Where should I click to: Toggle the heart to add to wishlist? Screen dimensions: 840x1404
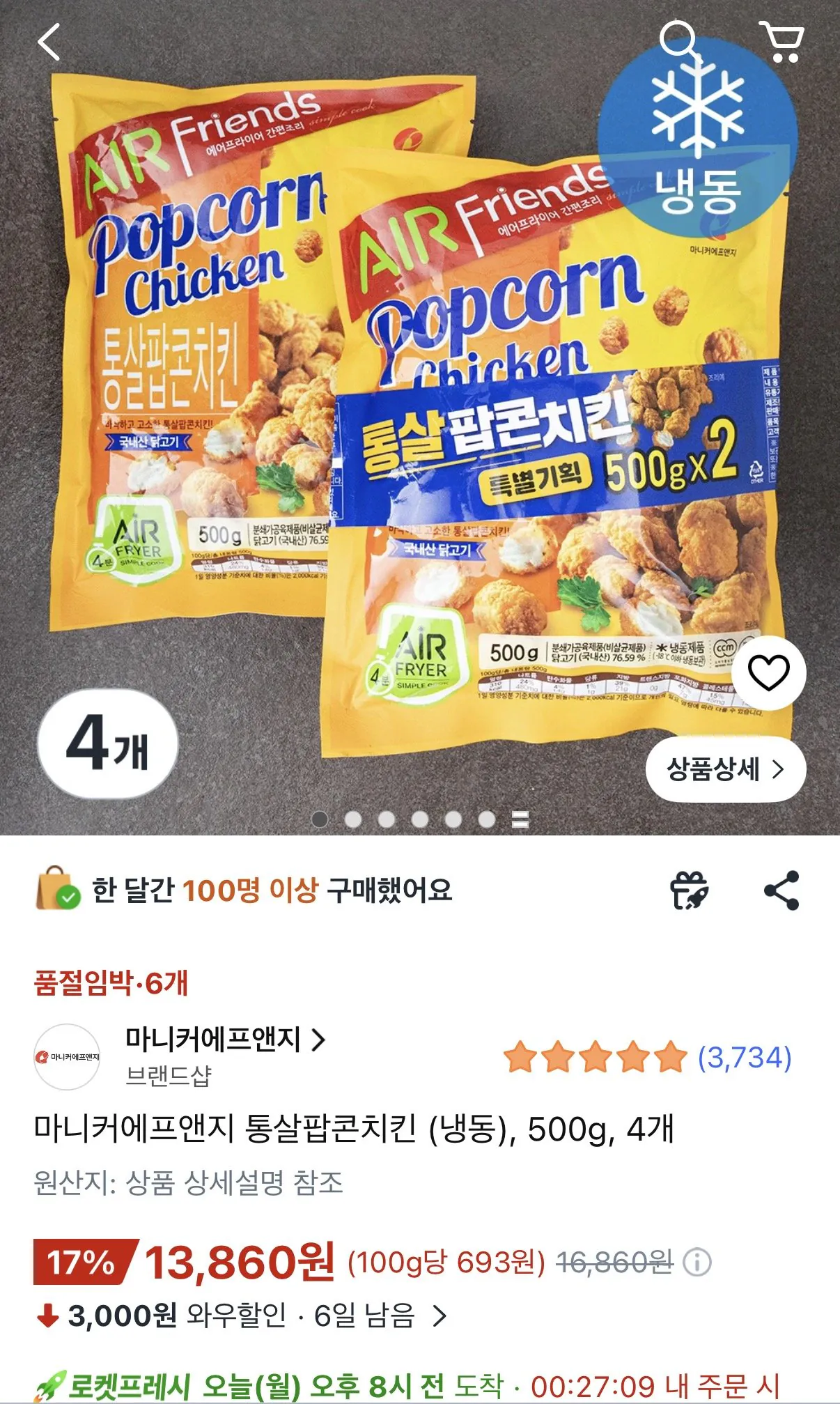point(766,674)
